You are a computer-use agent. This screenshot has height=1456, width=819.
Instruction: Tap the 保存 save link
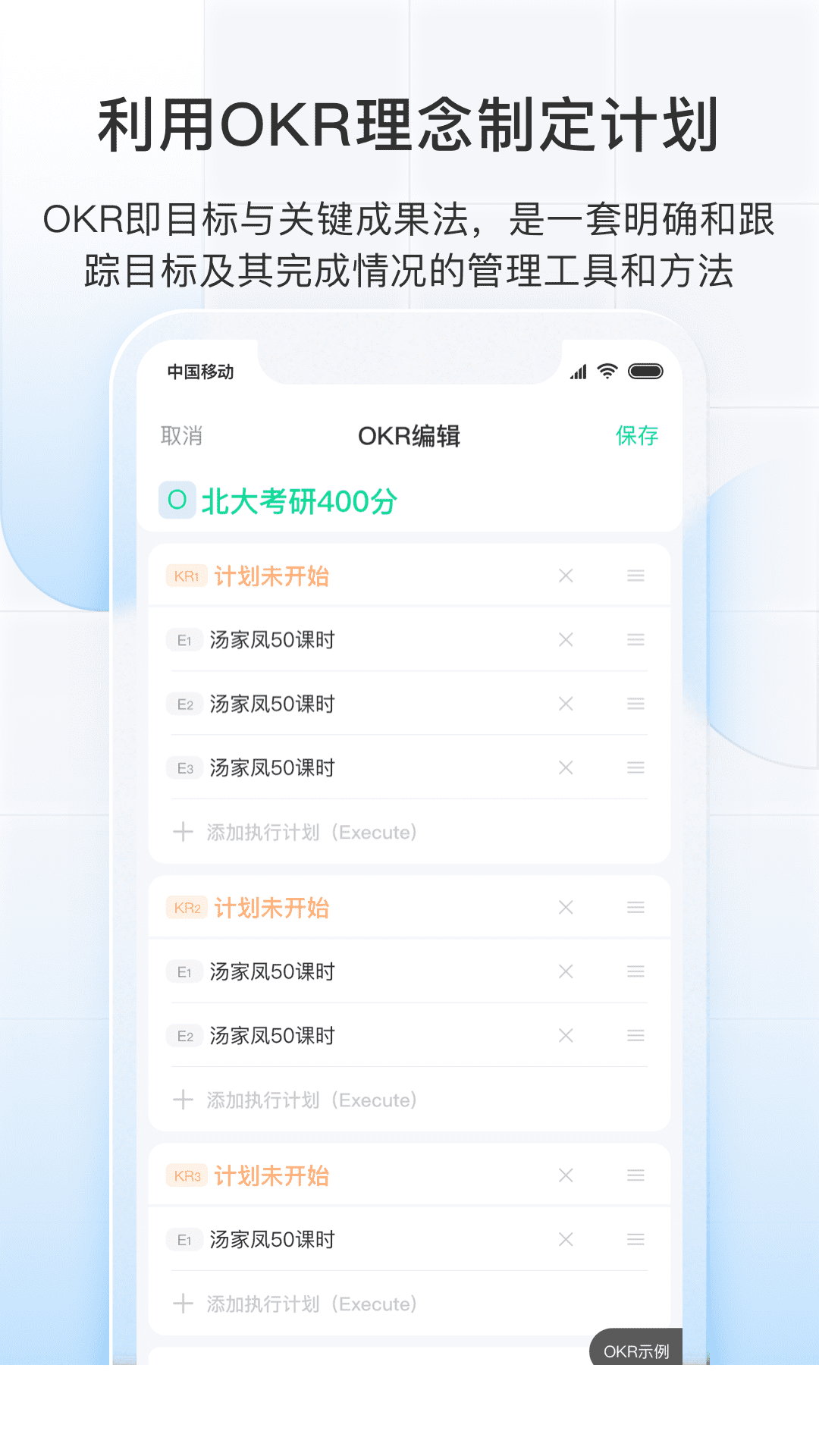click(x=637, y=436)
